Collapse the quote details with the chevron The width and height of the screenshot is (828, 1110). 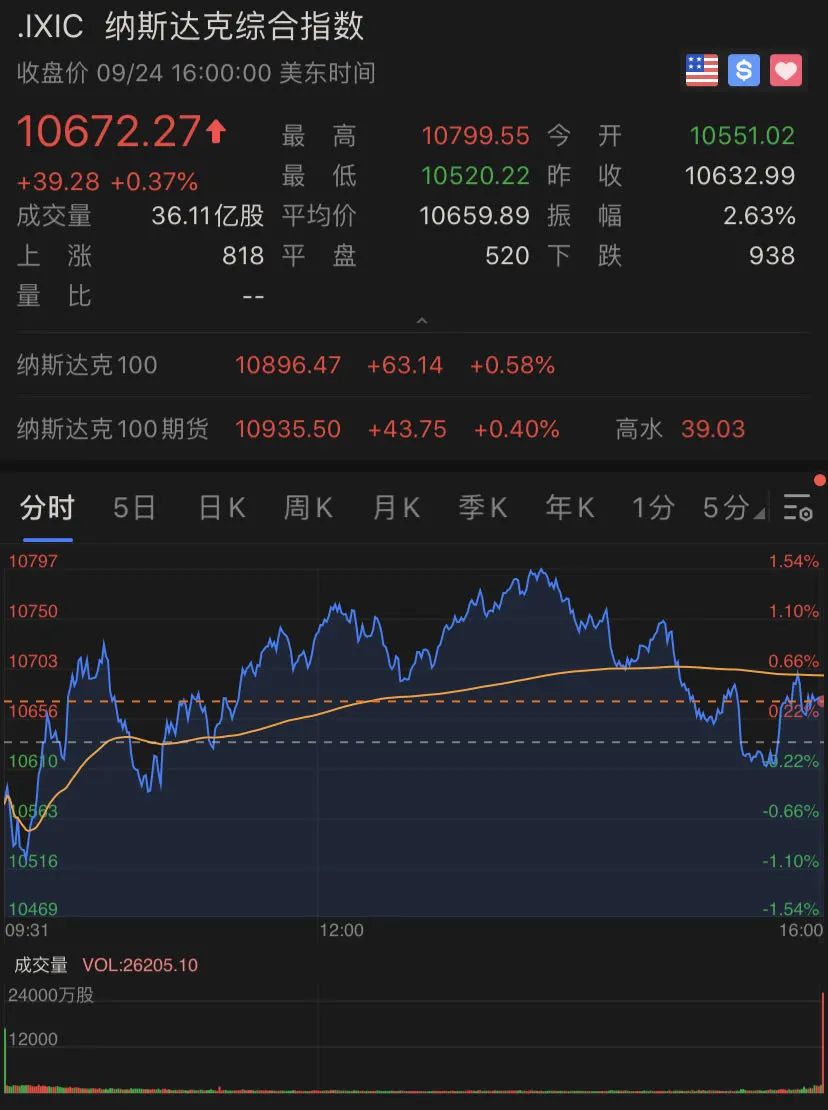pyautogui.click(x=421, y=322)
